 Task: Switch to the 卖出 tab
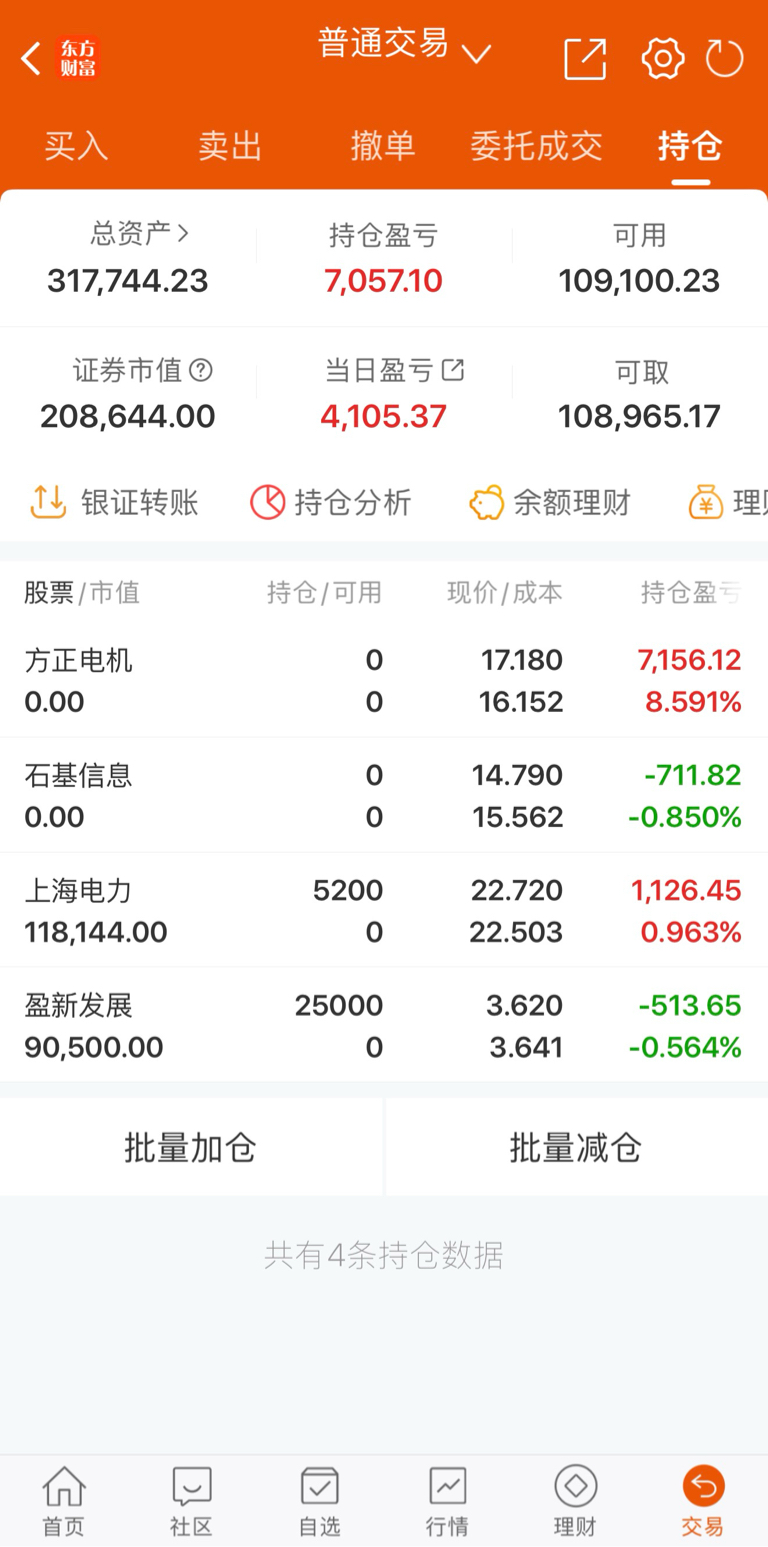click(x=230, y=146)
